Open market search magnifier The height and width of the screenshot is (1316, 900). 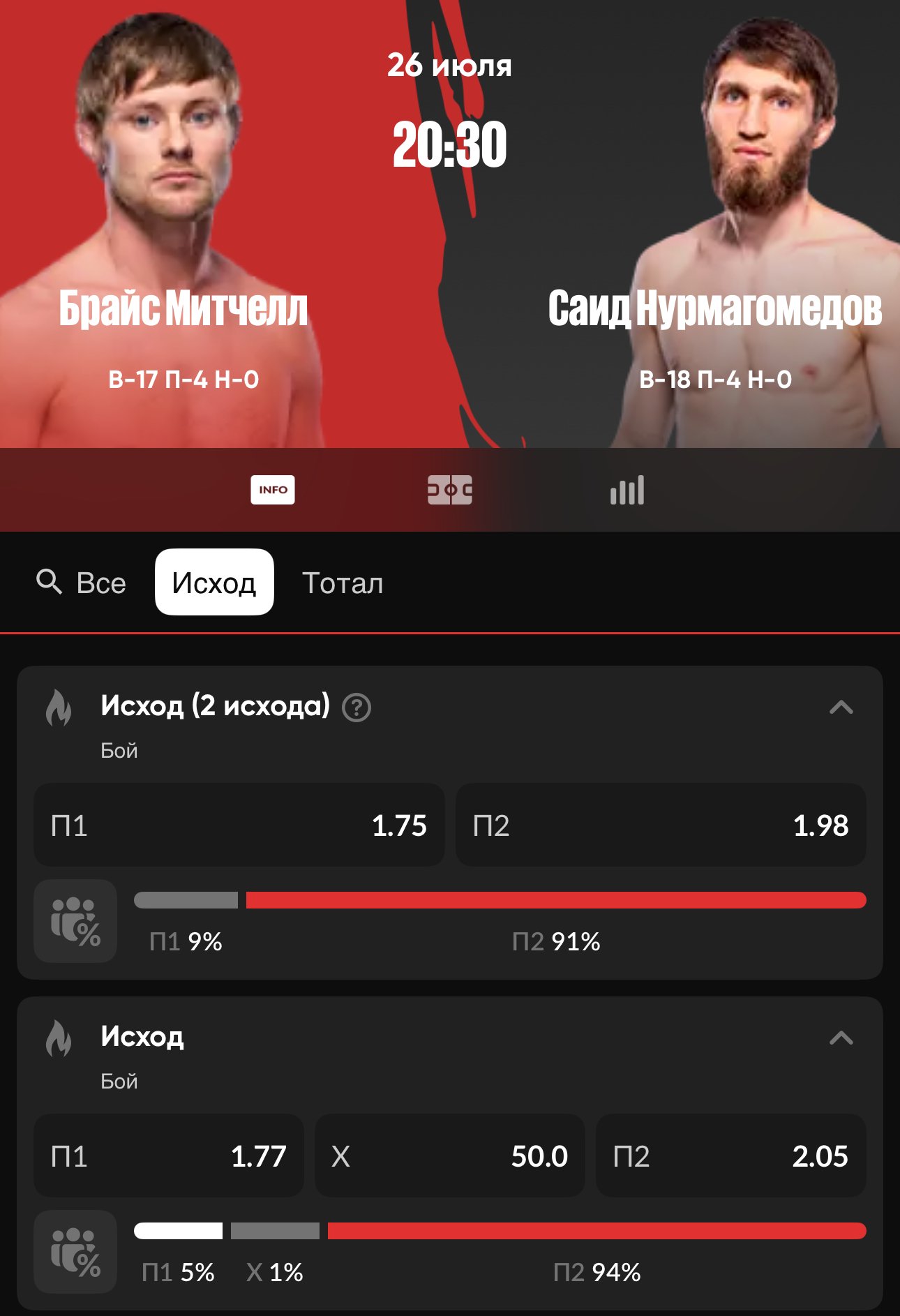[49, 581]
